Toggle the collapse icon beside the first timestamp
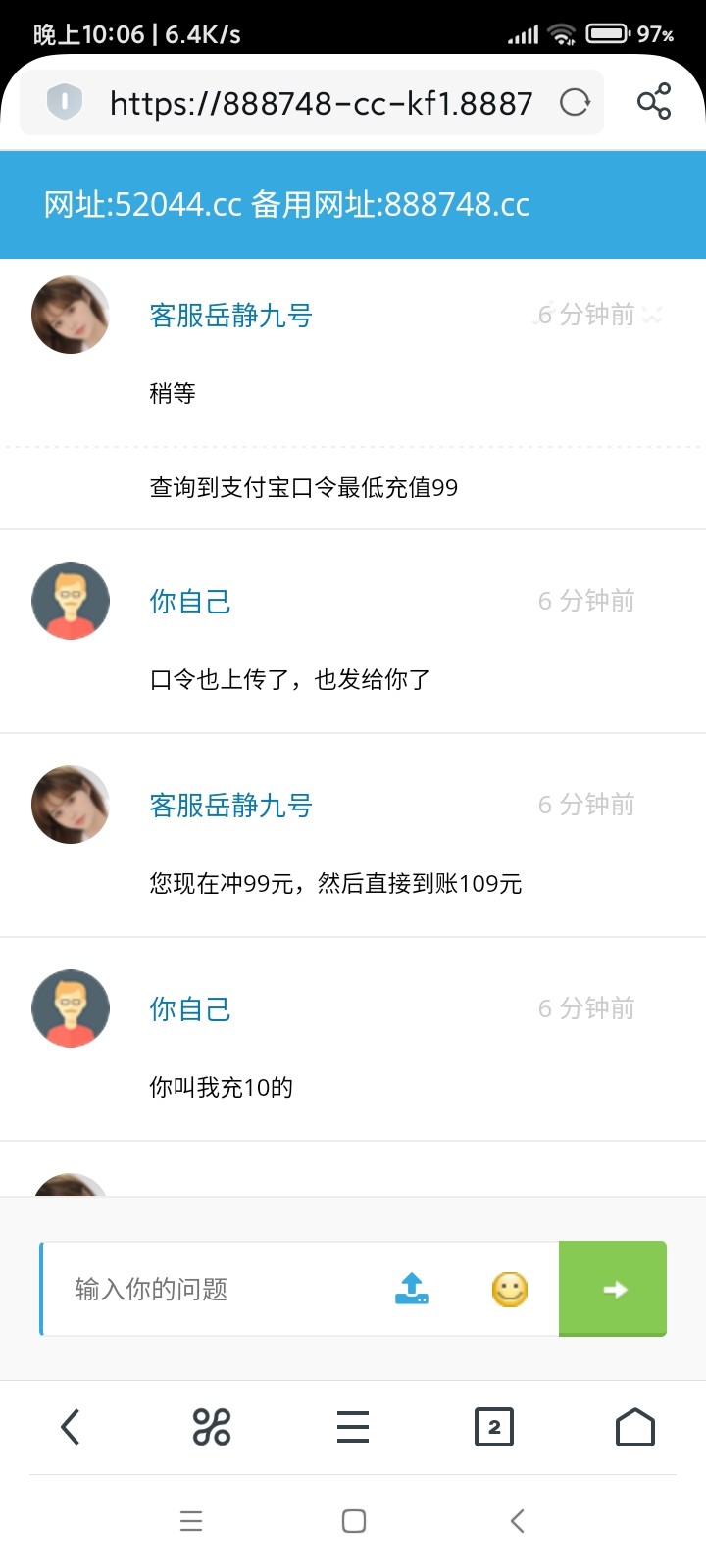Screen dimensions: 706x1568 tap(652, 316)
